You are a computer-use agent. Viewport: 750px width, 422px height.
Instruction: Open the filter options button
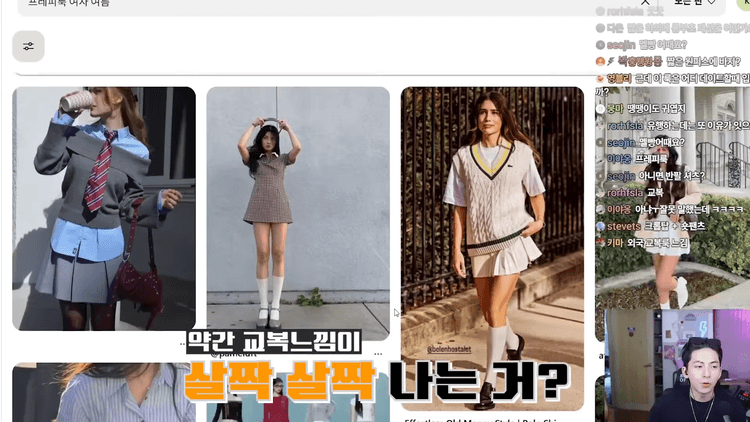(28, 46)
